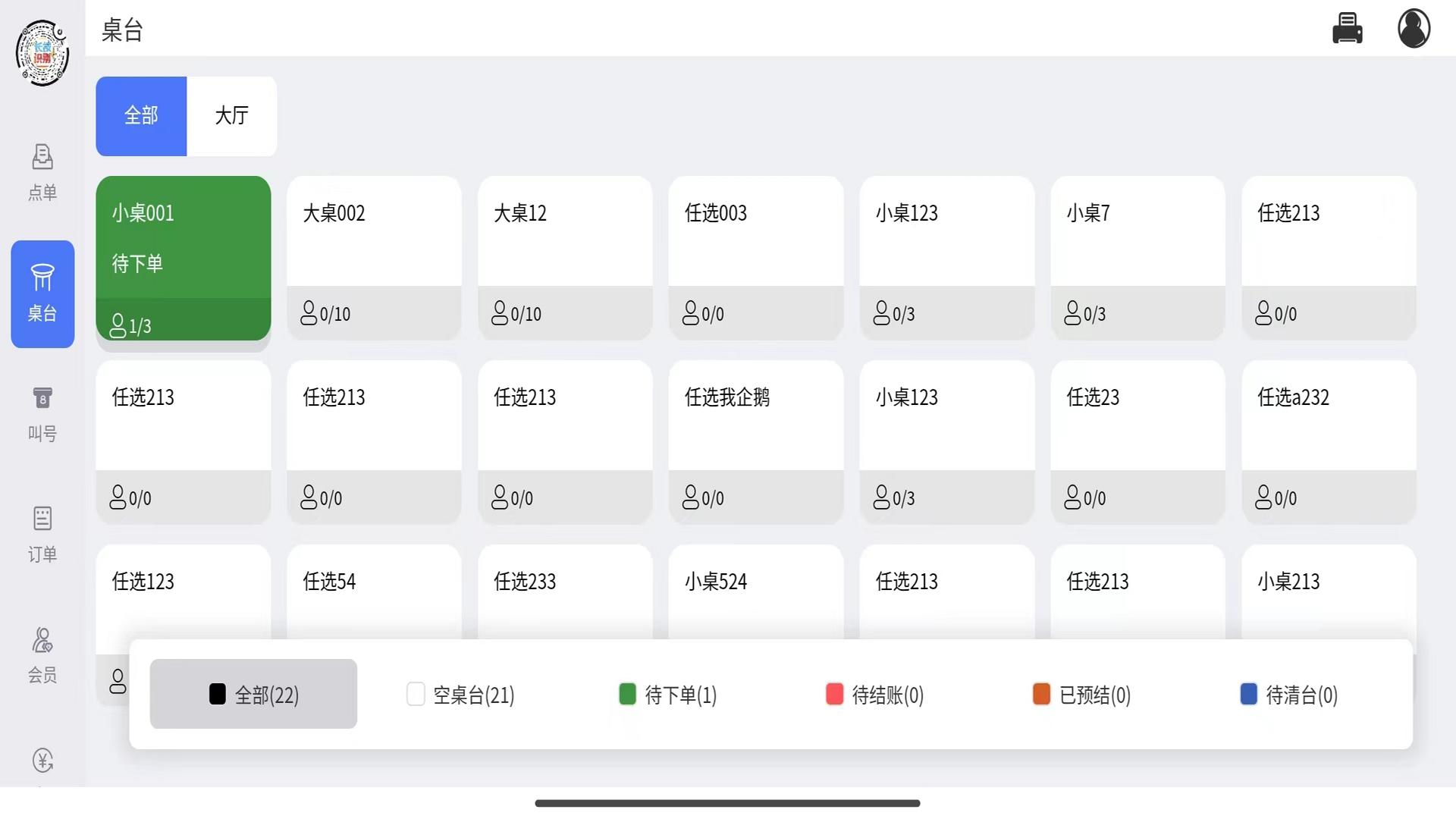This screenshot has width=1456, height=819.
Task: Switch to the 大厅 tab
Action: [231, 116]
